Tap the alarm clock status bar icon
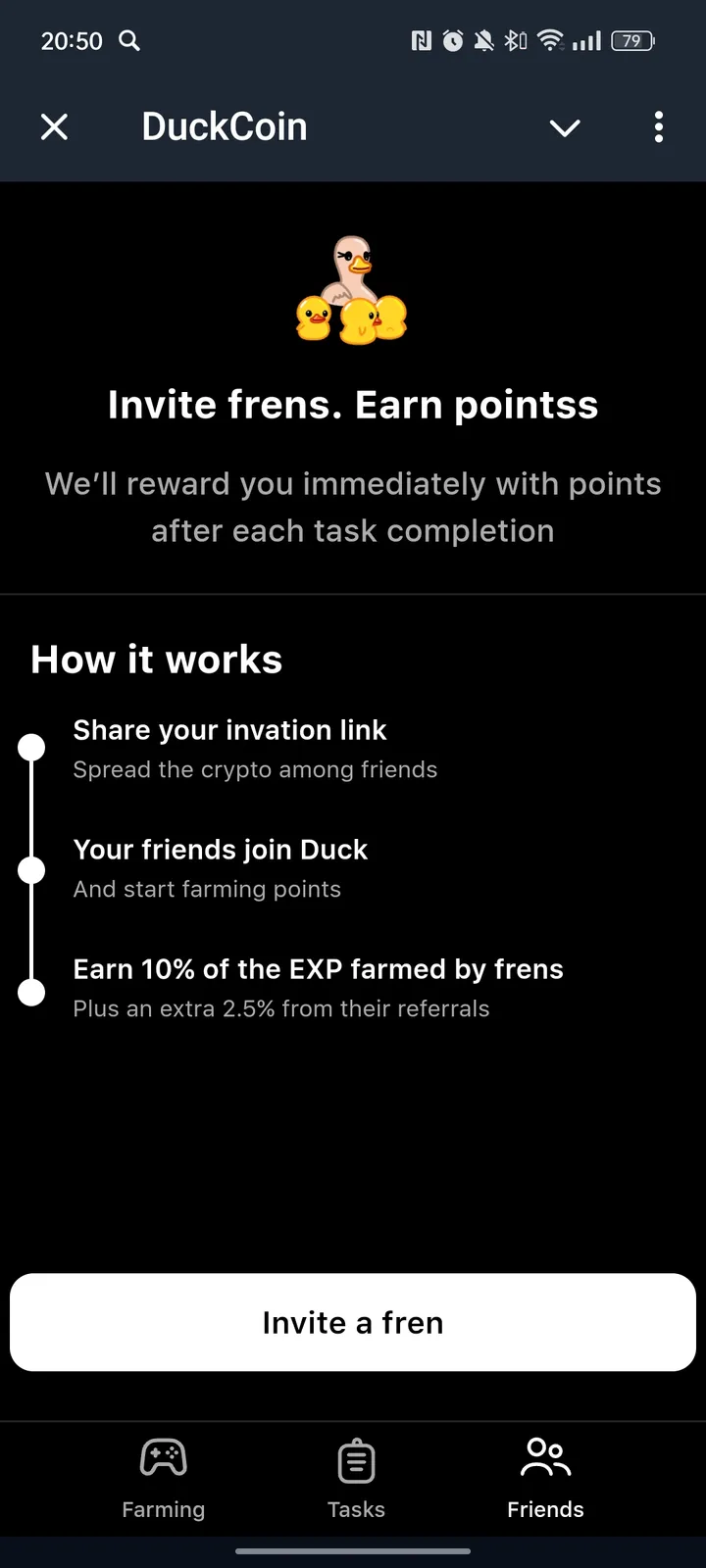706x1568 pixels. tap(452, 41)
